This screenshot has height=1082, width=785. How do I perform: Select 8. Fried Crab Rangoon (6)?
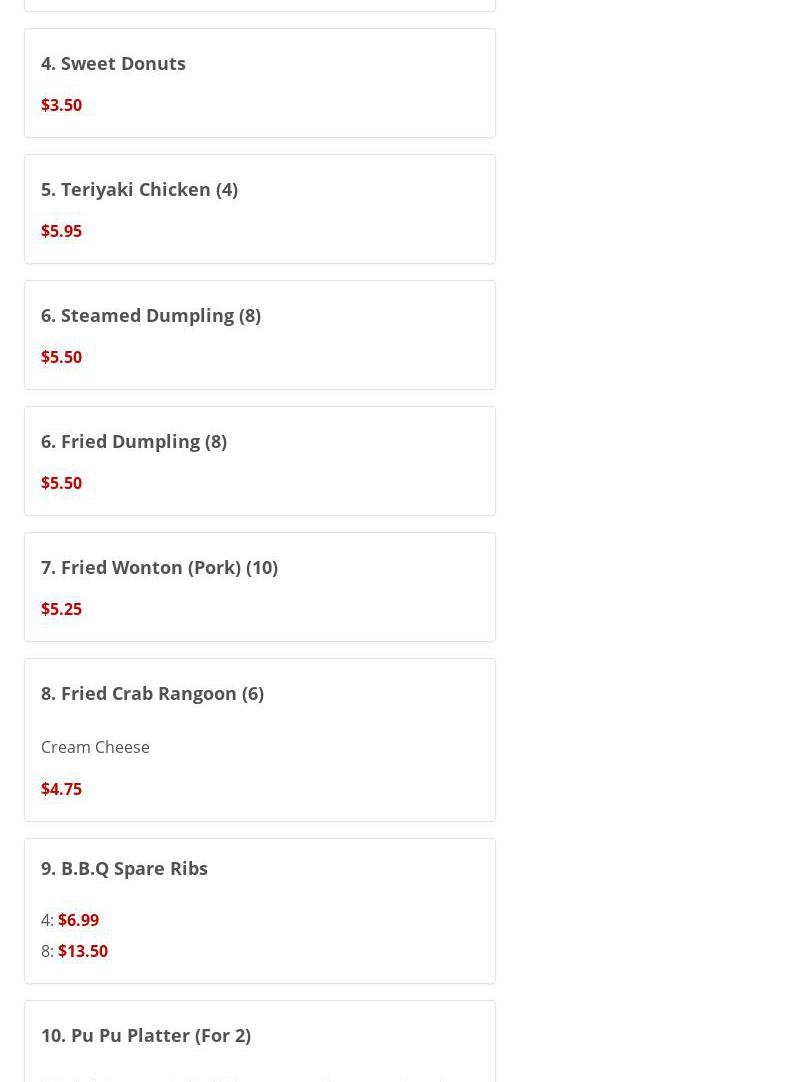(x=259, y=739)
